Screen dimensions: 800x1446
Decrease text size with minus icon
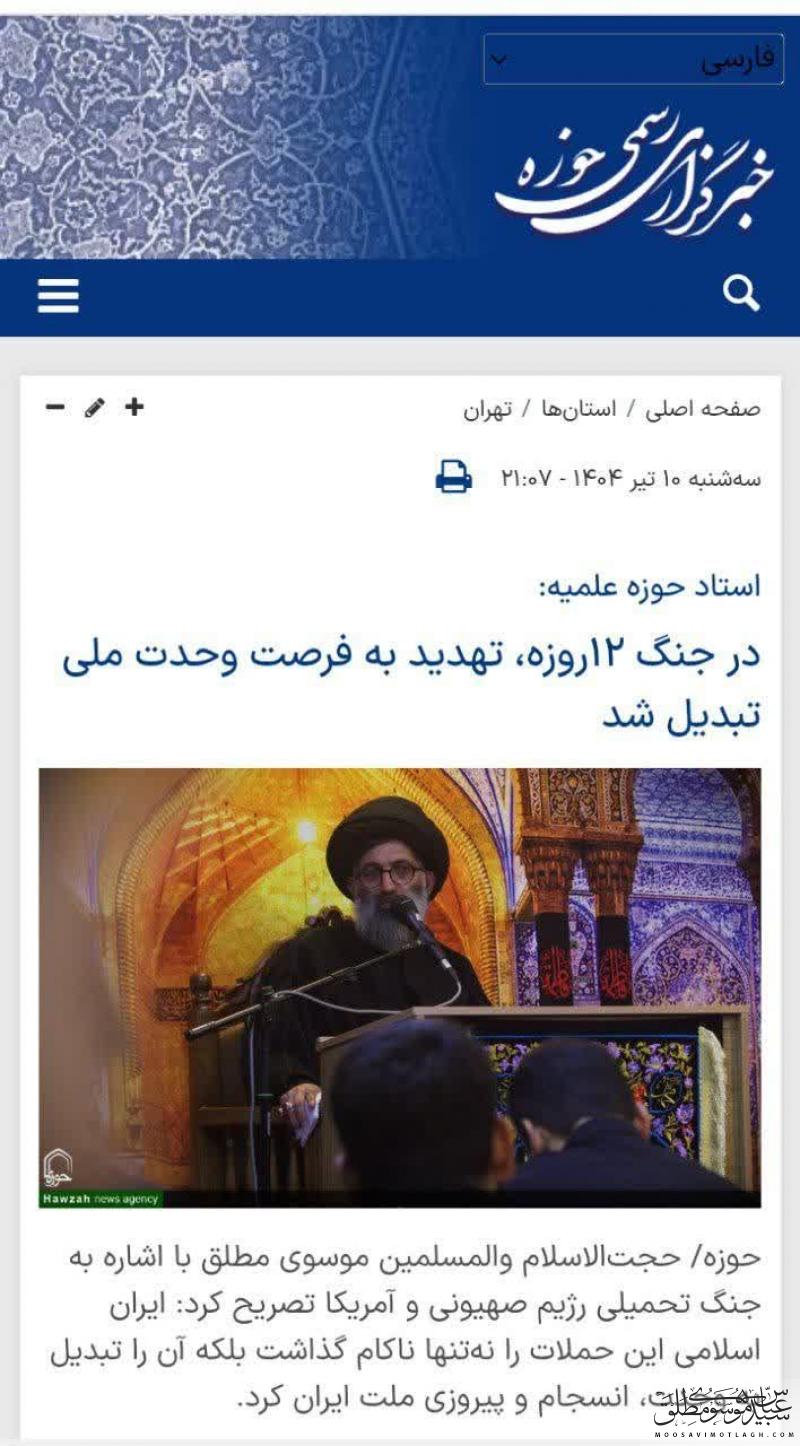(x=55, y=407)
